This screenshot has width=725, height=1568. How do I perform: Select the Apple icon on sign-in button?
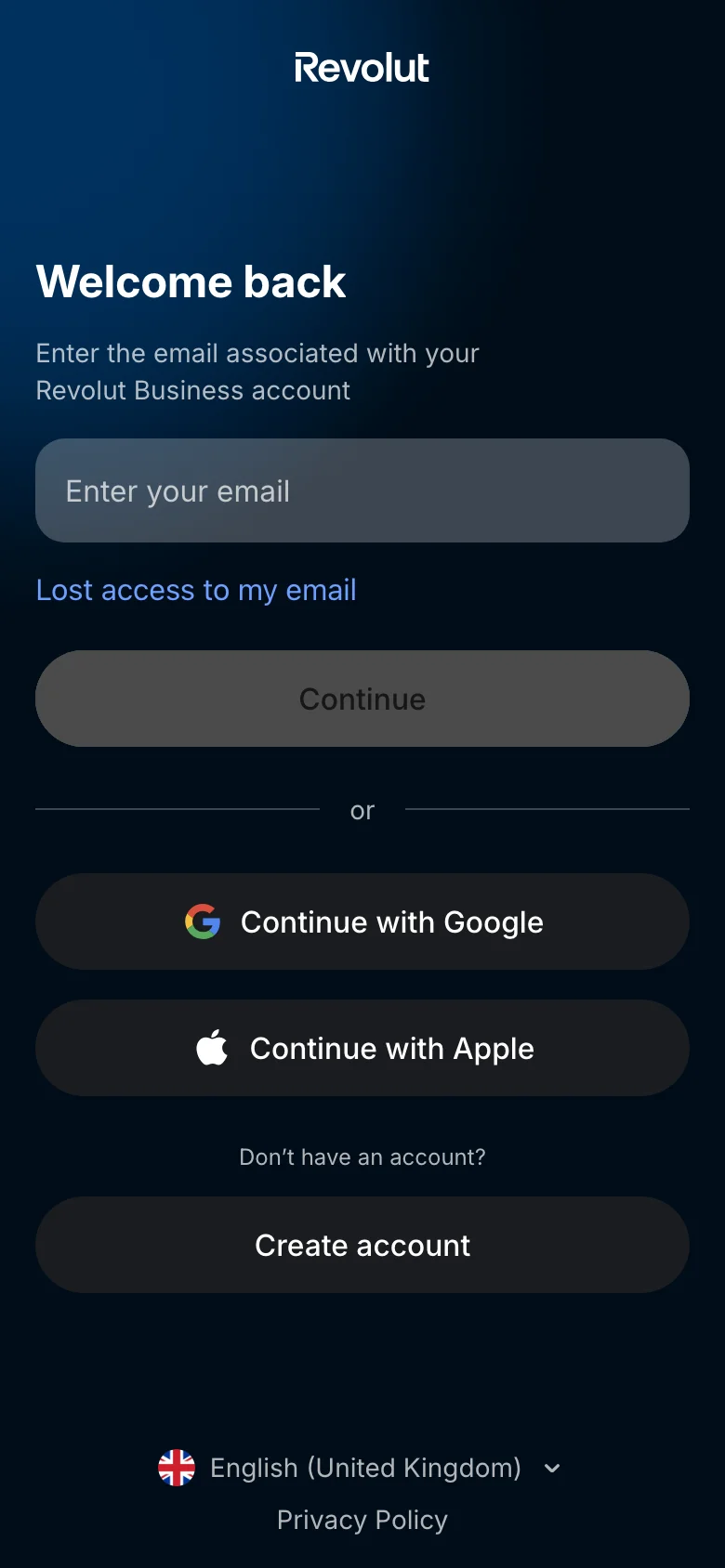(x=211, y=1048)
